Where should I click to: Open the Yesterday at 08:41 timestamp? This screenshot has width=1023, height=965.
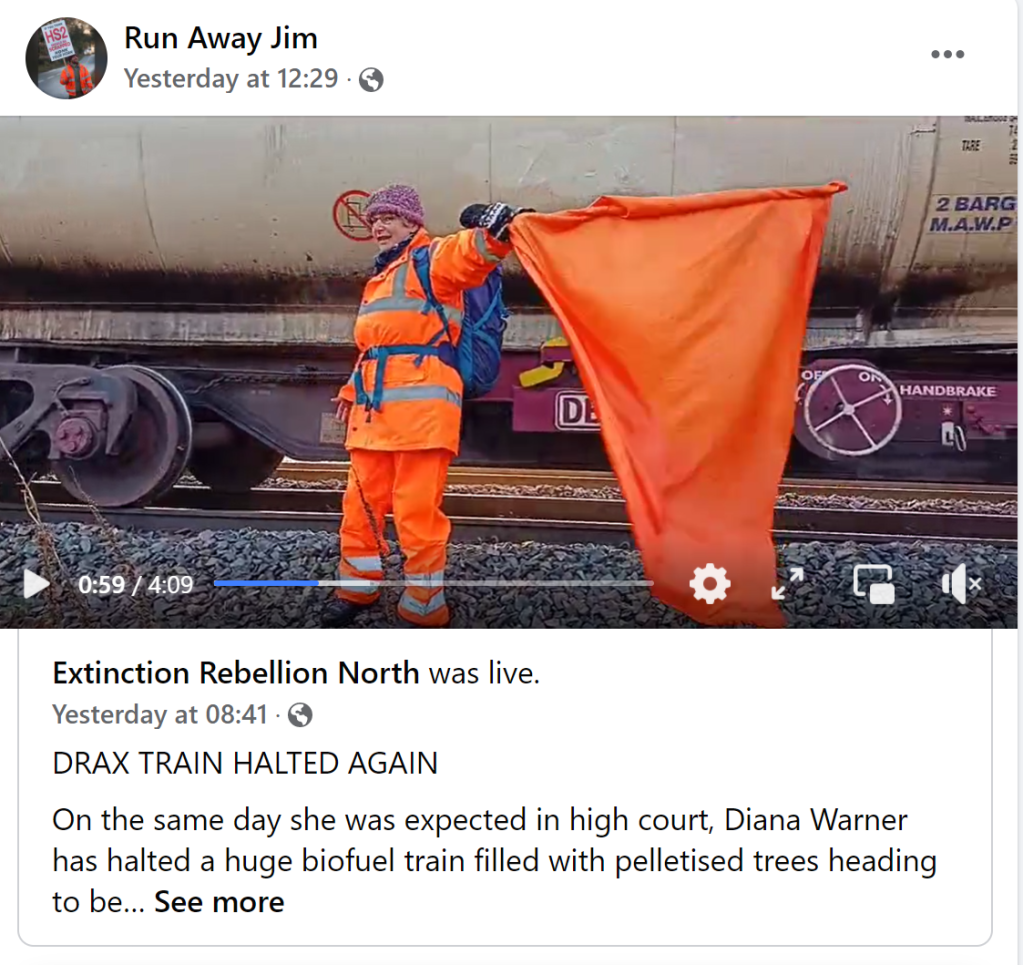click(x=160, y=715)
